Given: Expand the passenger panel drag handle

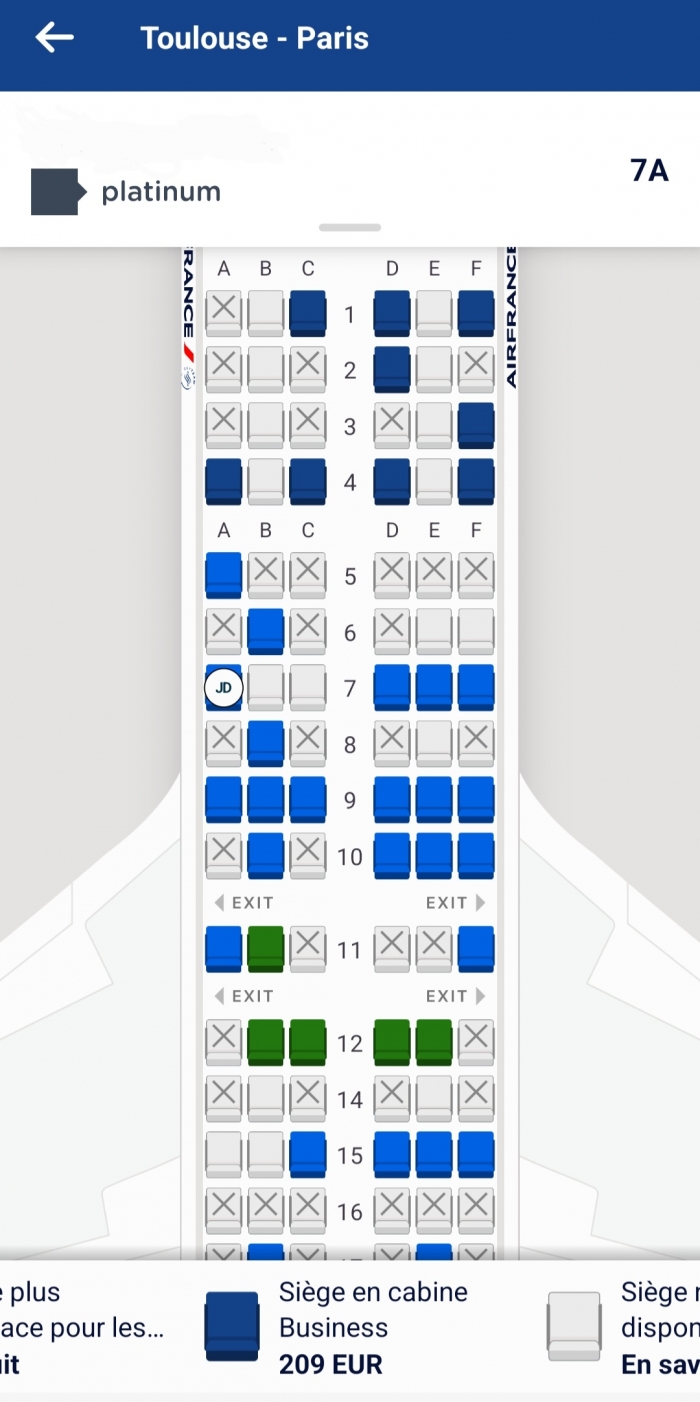Looking at the screenshot, I should pyautogui.click(x=350, y=228).
